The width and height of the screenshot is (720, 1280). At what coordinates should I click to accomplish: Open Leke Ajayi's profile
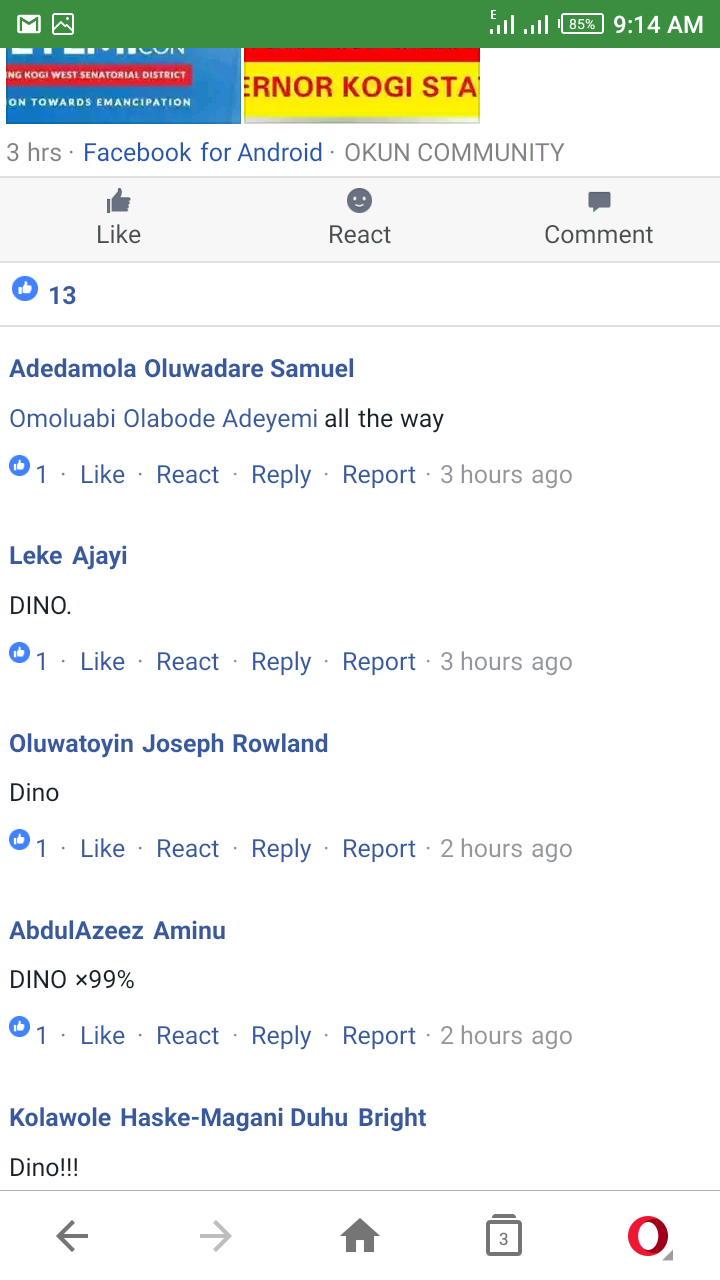68,556
